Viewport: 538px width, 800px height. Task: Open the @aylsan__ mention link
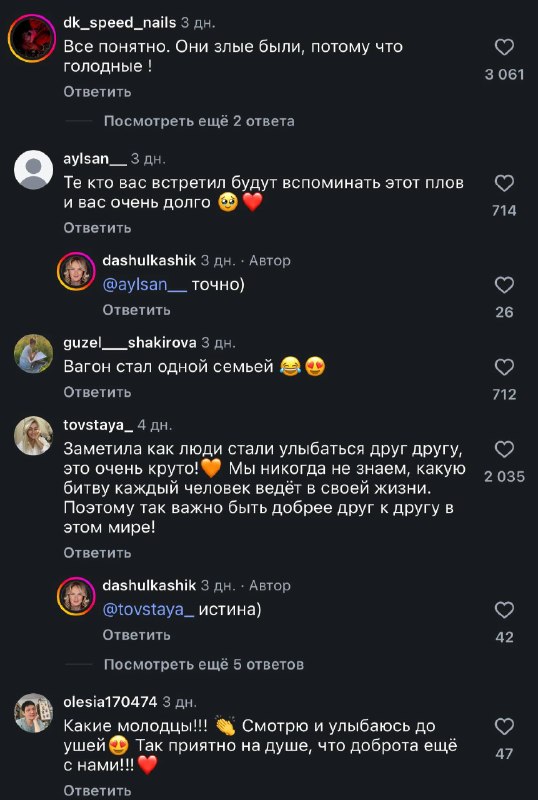145,284
